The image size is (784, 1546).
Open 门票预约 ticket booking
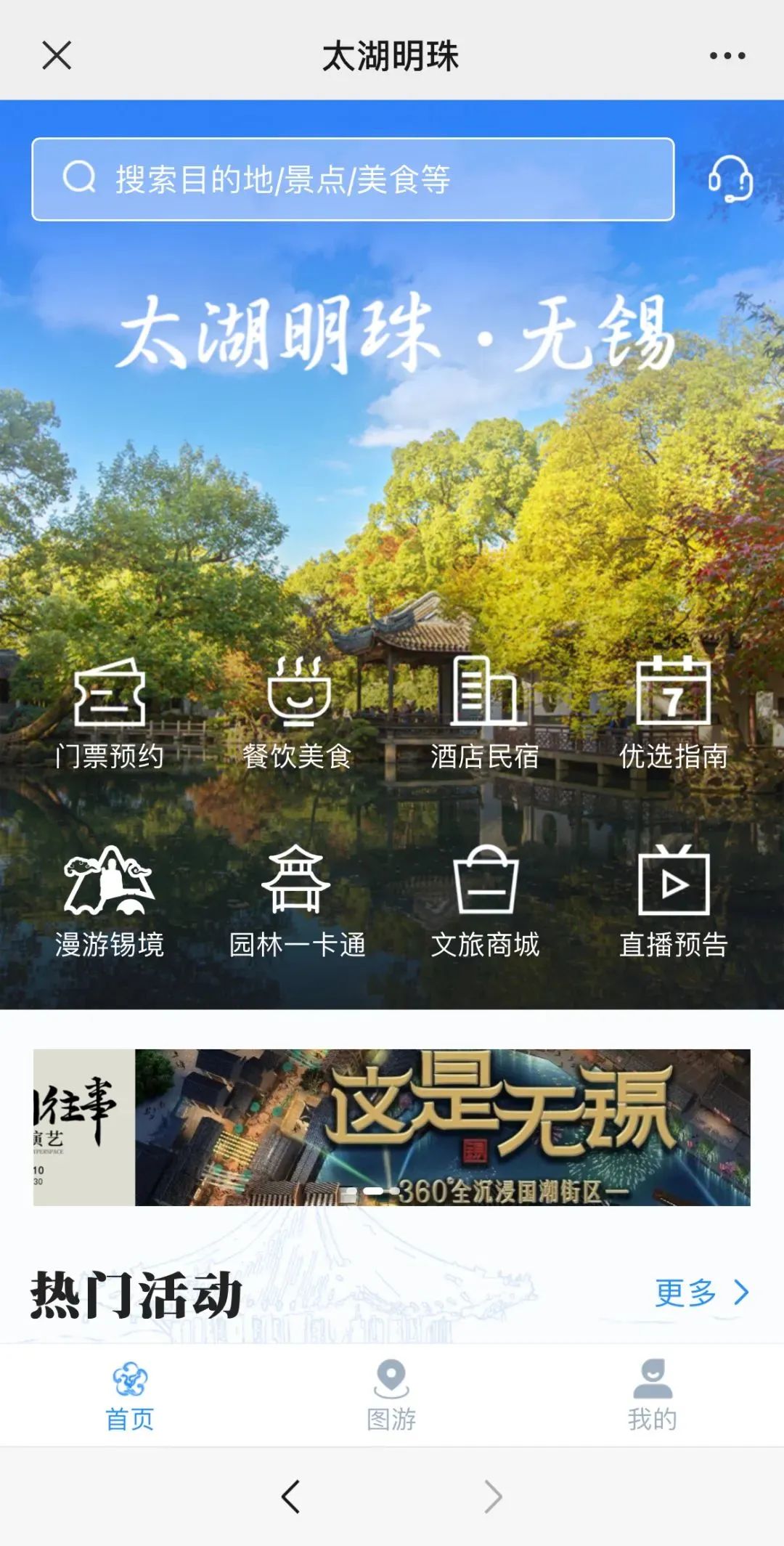coord(110,713)
